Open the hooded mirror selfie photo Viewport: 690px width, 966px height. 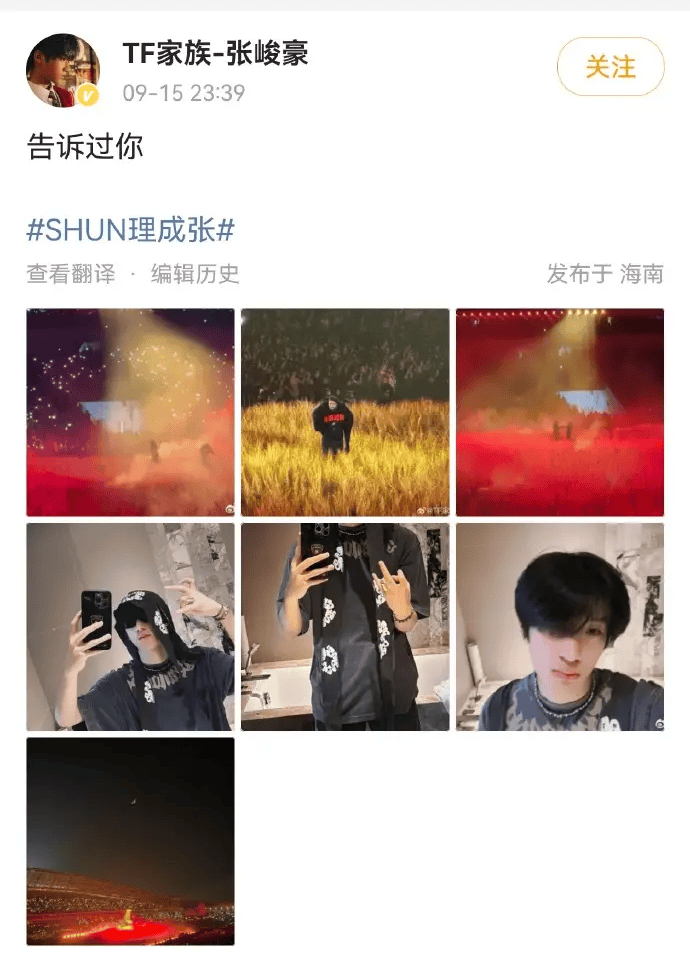pyautogui.click(x=130, y=627)
